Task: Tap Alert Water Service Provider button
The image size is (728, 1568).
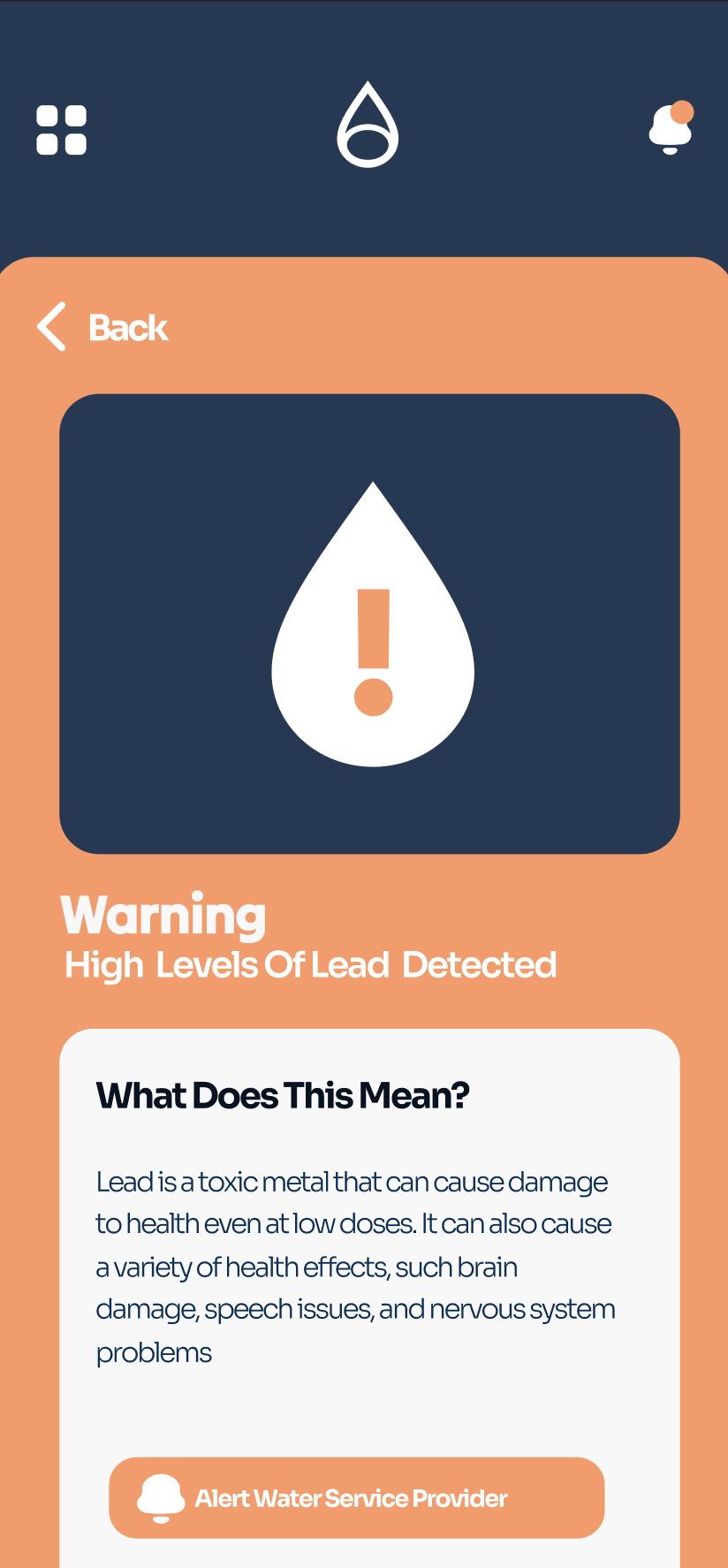Action: [356, 1497]
